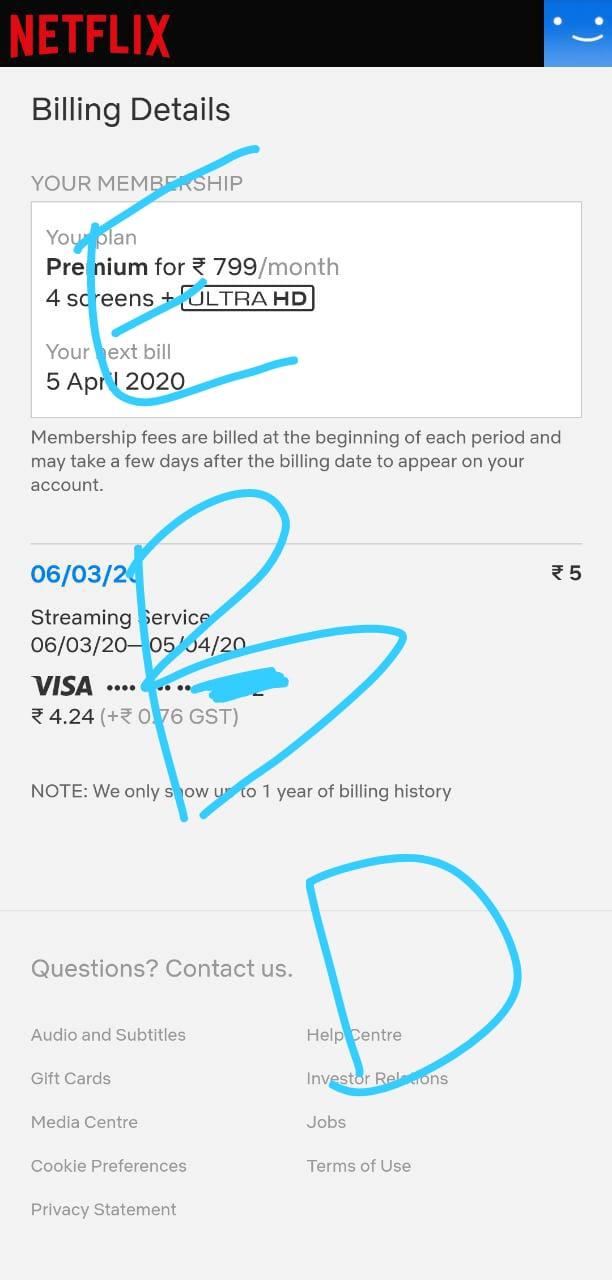Open the Gift Cards page

(71, 1078)
